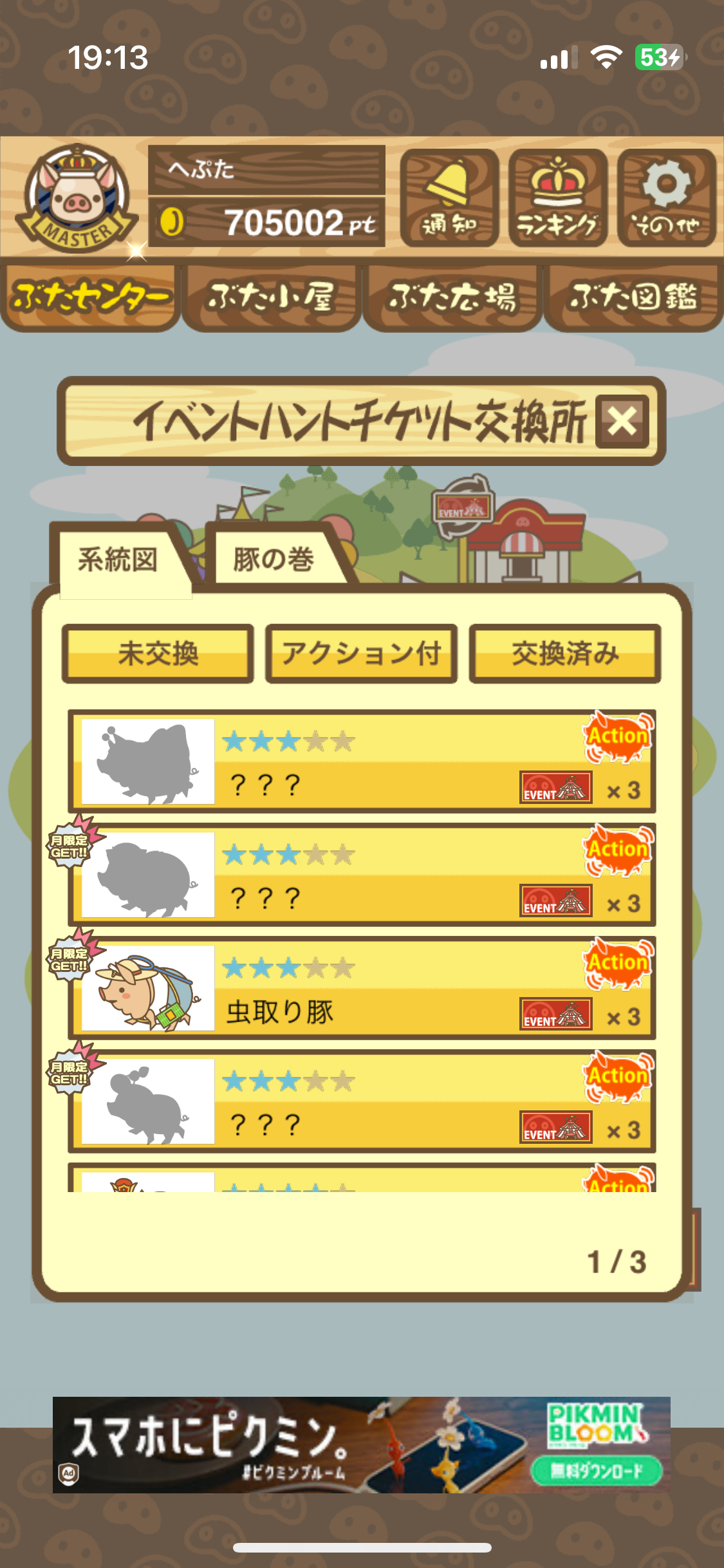Viewport: 724px width, 1568px height.
Task: Go to the ぶた小屋 tab
Action: tap(271, 297)
